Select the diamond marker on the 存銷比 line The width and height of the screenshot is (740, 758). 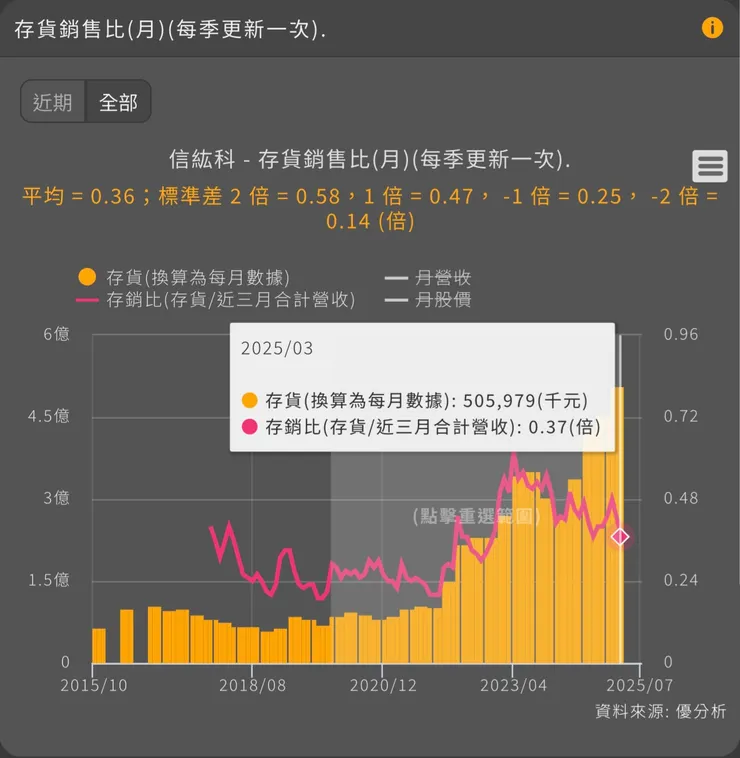pos(619,536)
